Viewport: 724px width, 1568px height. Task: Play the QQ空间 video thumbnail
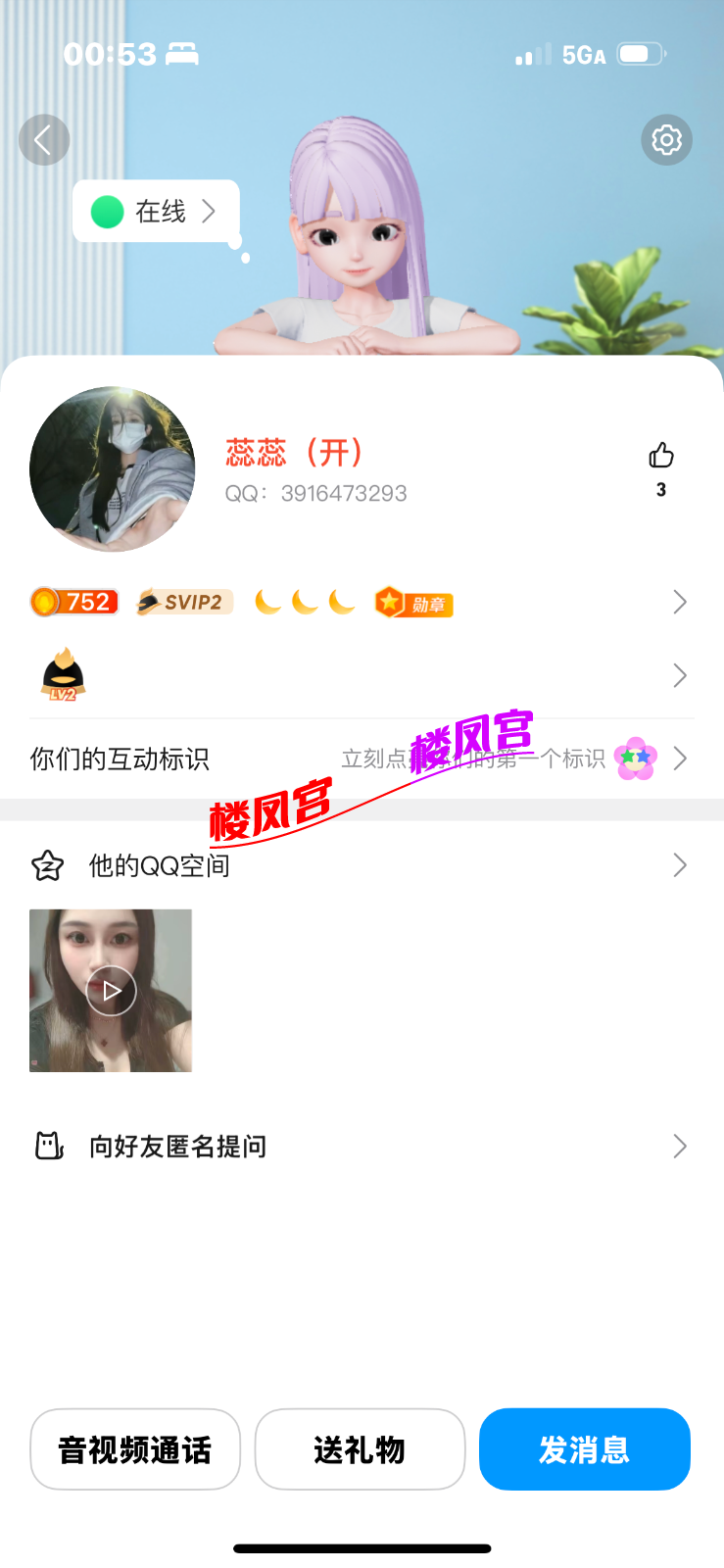pos(111,991)
